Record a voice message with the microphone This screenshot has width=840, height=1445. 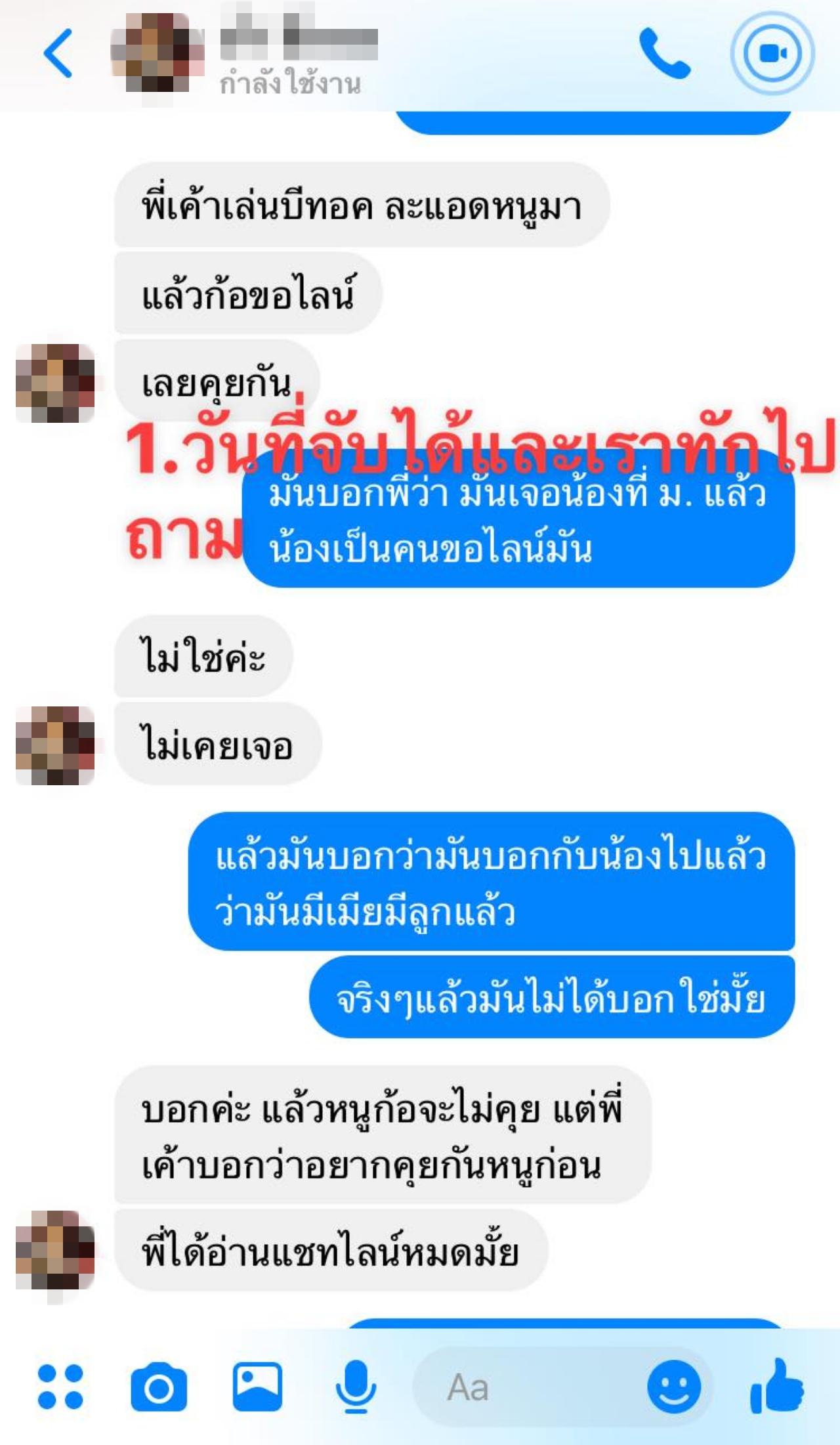click(x=356, y=1387)
